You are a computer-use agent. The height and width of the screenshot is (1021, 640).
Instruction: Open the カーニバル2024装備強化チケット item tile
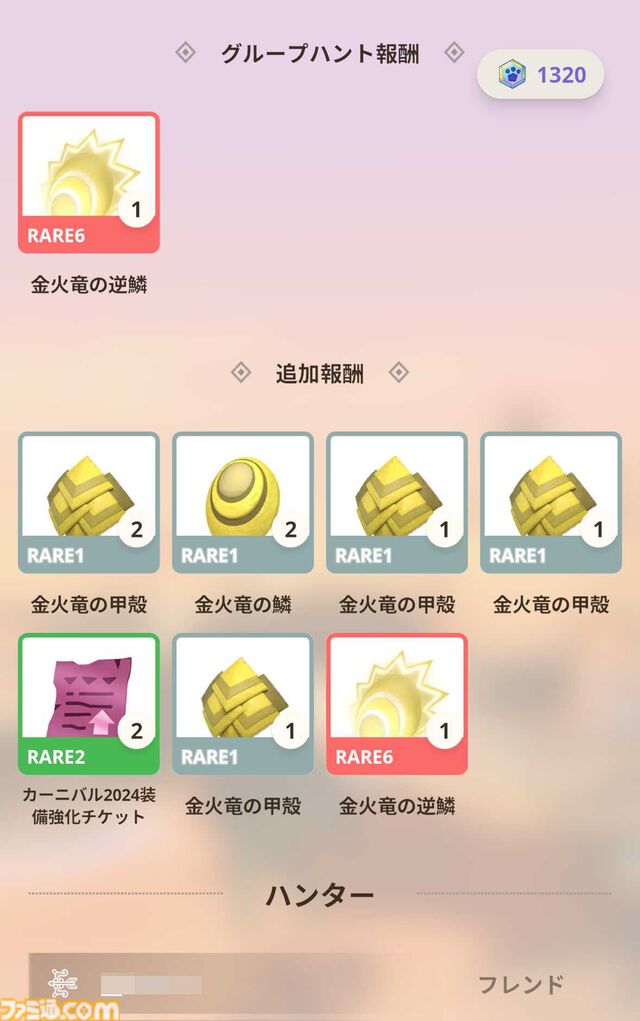click(x=89, y=703)
